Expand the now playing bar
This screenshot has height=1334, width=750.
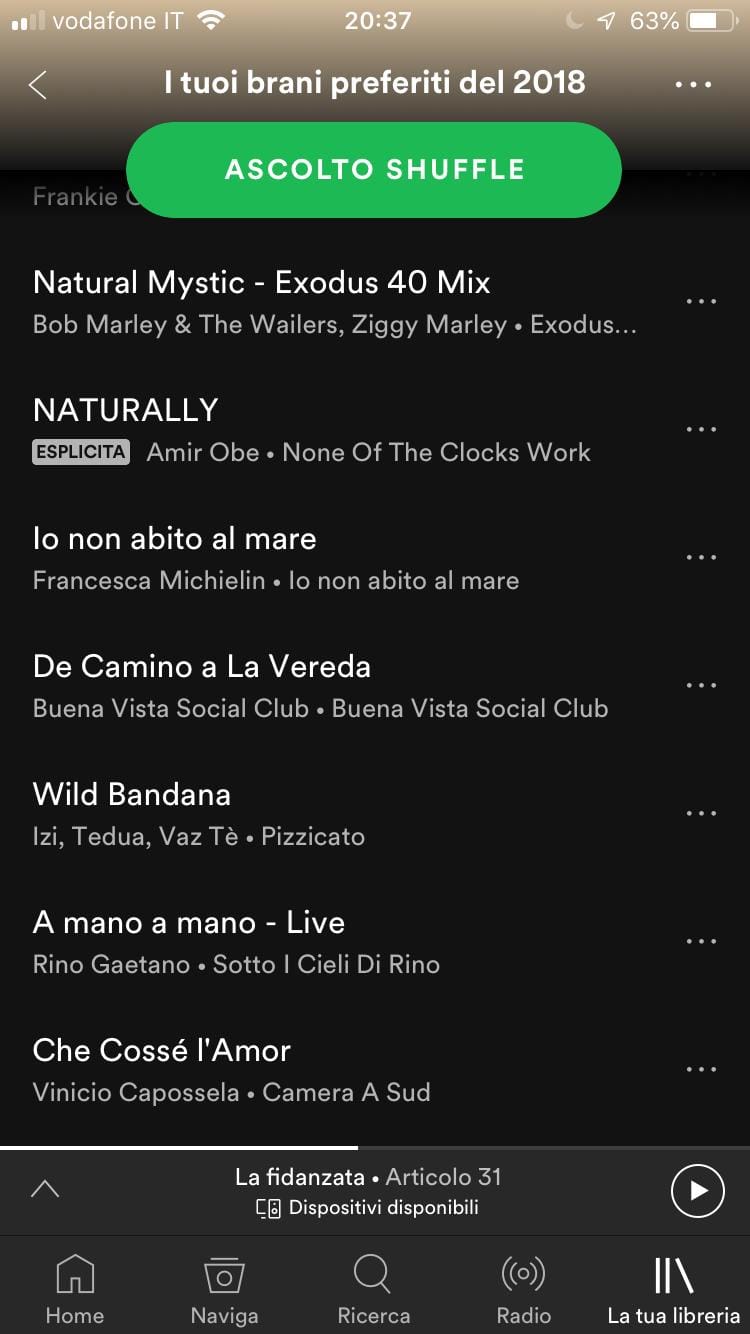(45, 1190)
